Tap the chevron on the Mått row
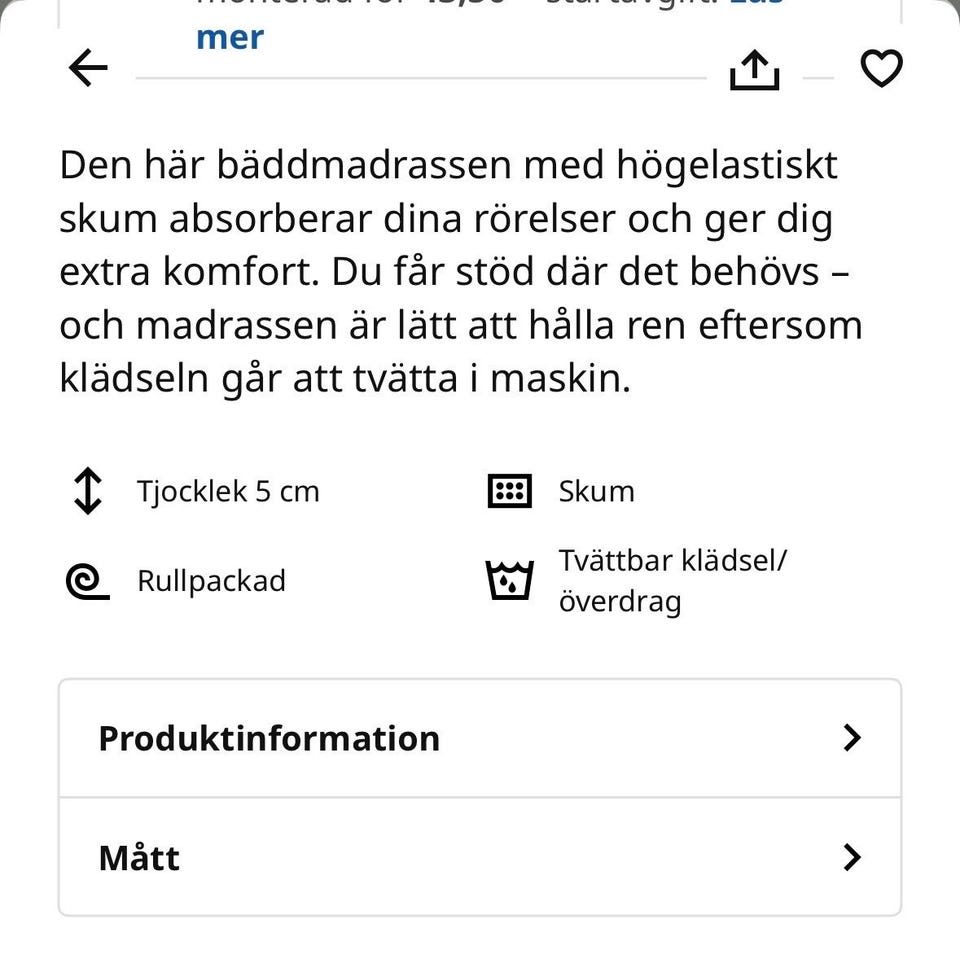 (x=852, y=857)
